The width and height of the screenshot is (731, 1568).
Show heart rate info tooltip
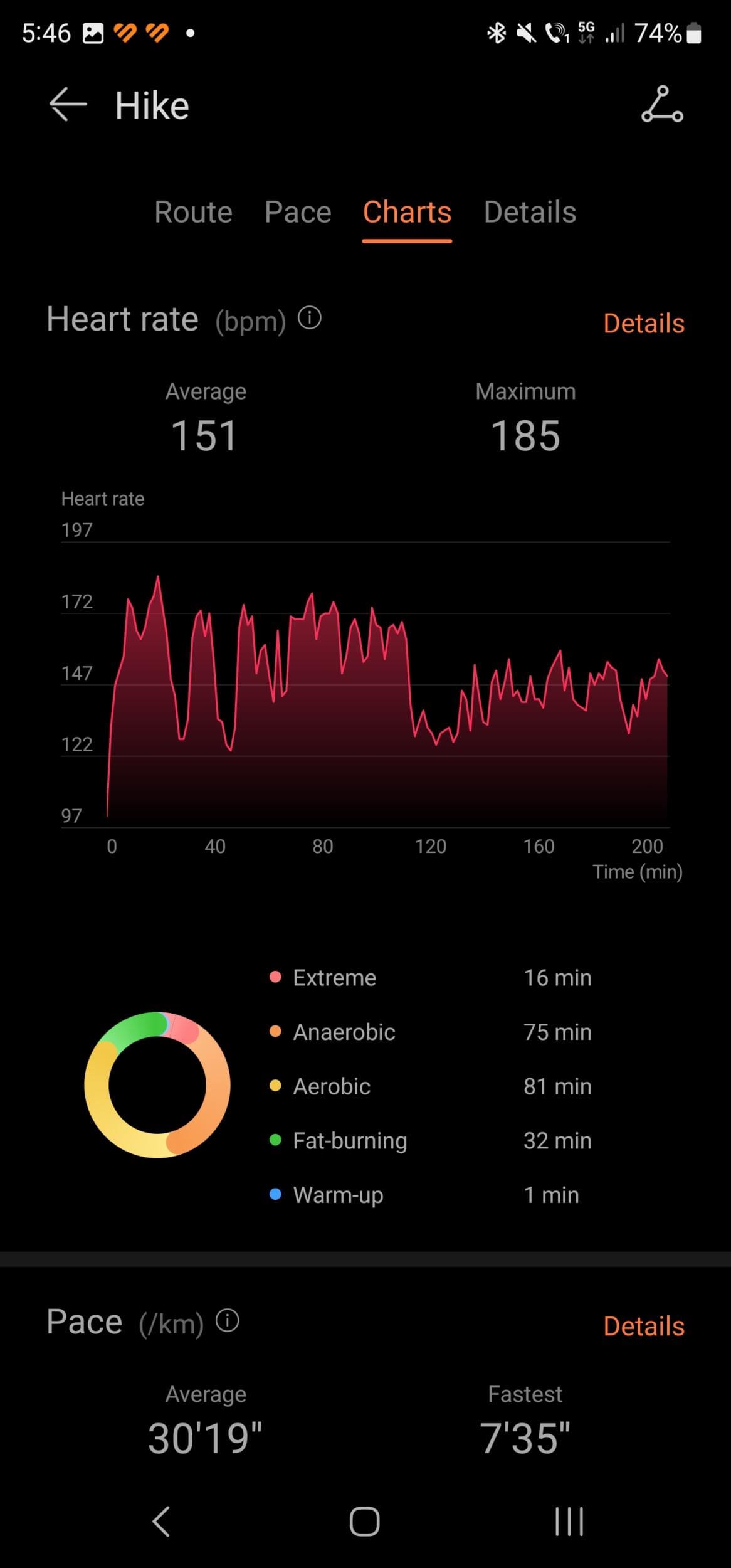coord(310,318)
